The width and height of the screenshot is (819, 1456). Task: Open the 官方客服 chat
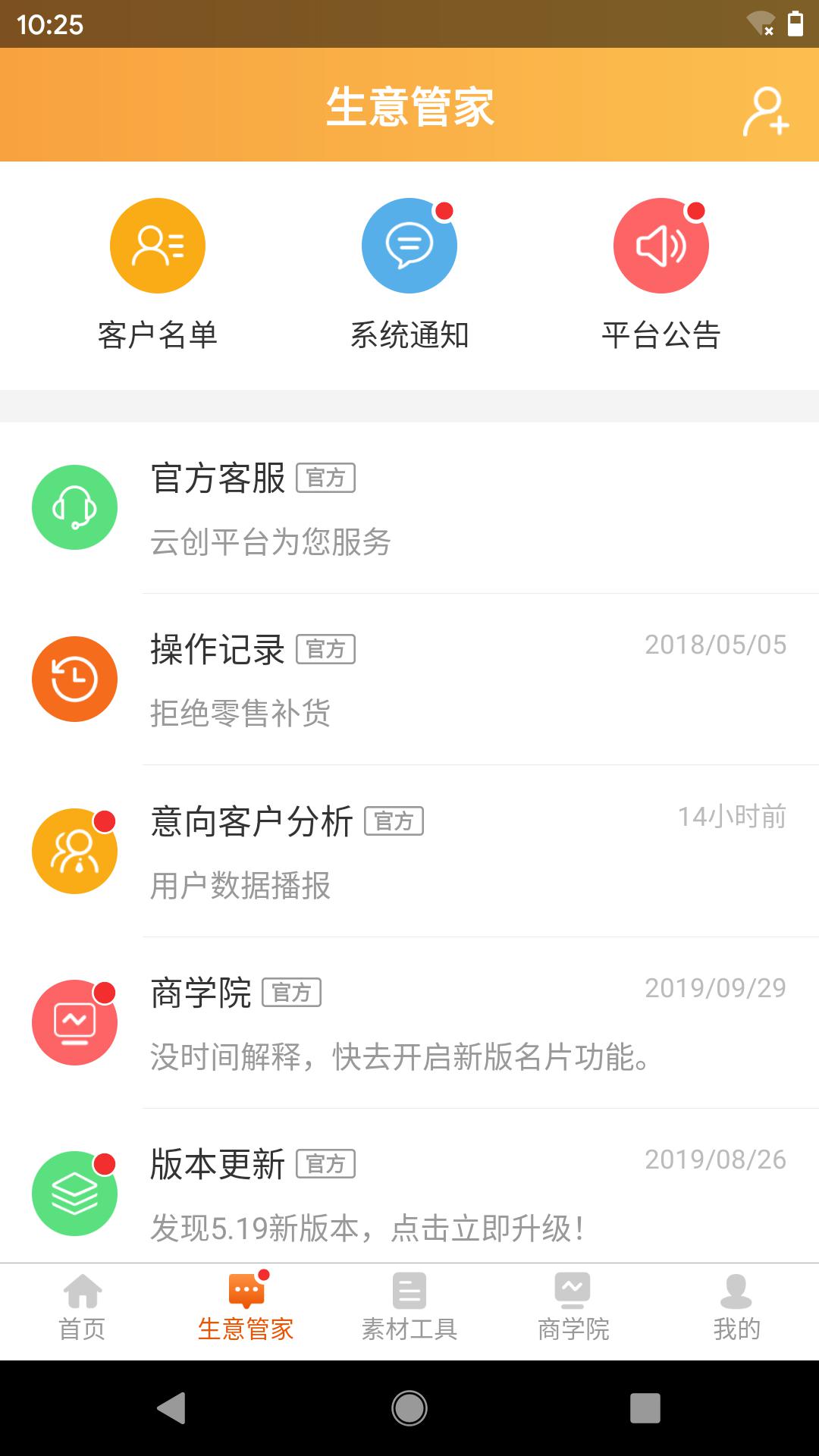(x=409, y=508)
